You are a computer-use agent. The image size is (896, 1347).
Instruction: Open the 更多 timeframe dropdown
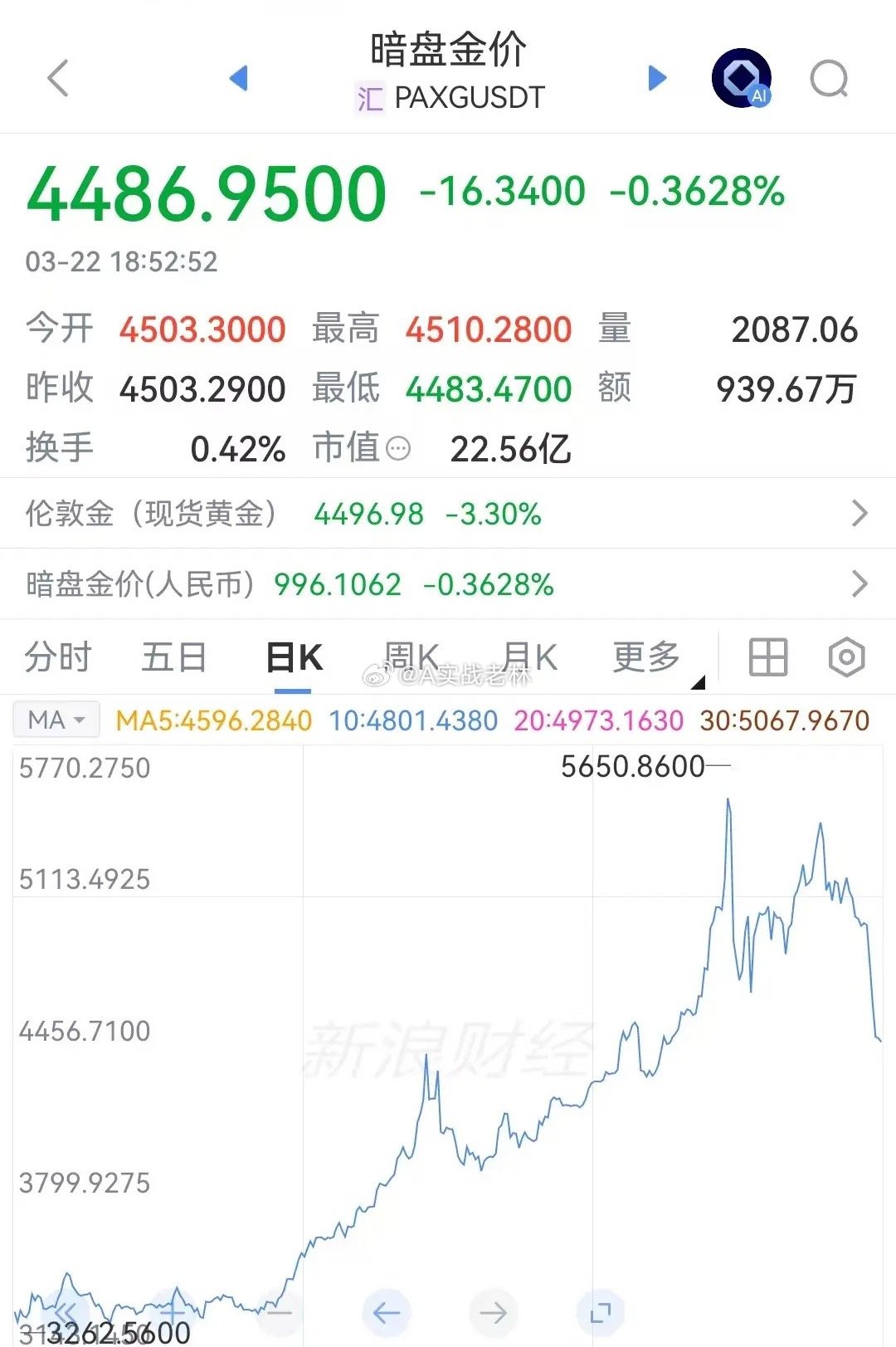click(646, 655)
